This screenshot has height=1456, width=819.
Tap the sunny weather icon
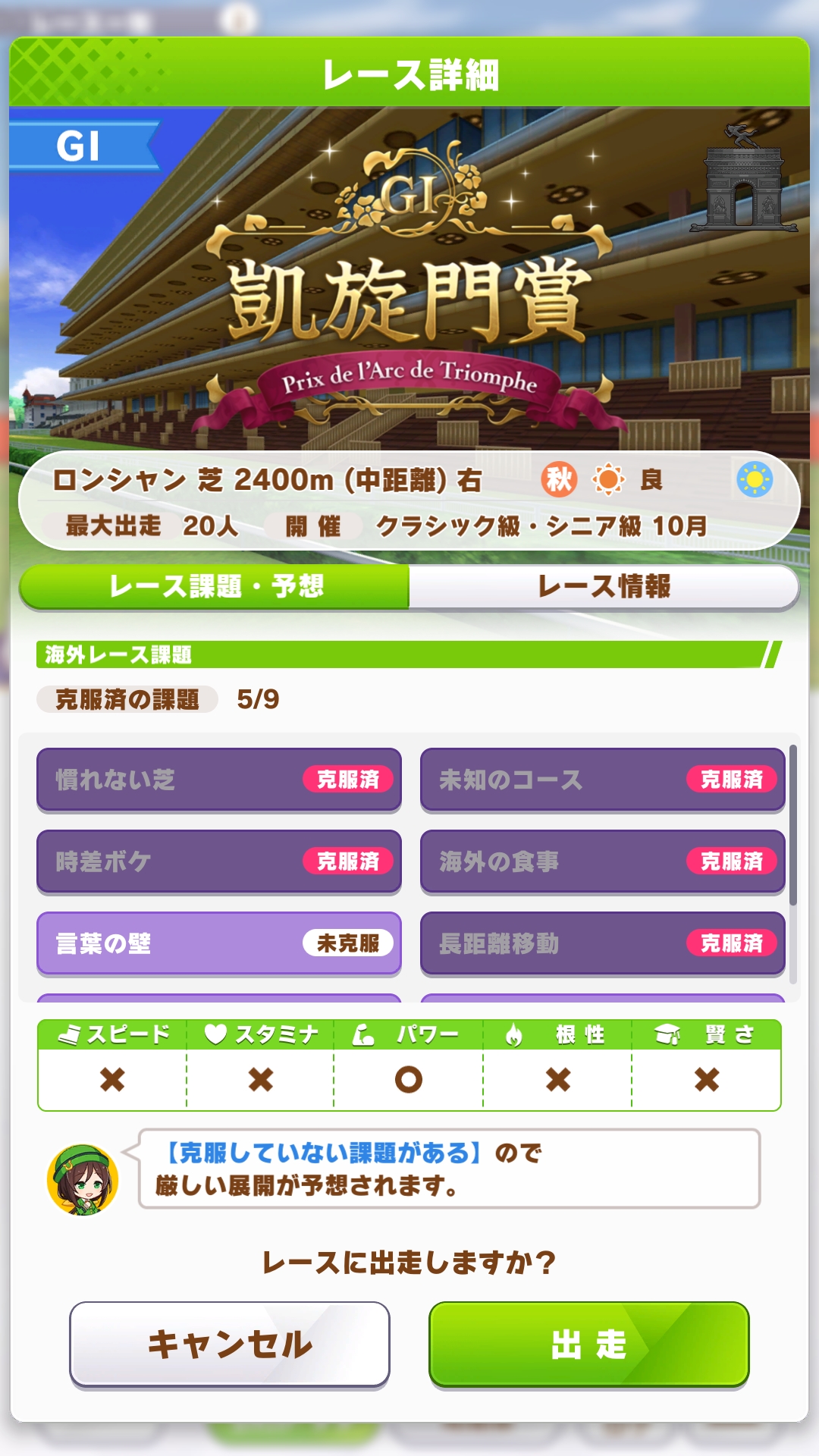(755, 480)
